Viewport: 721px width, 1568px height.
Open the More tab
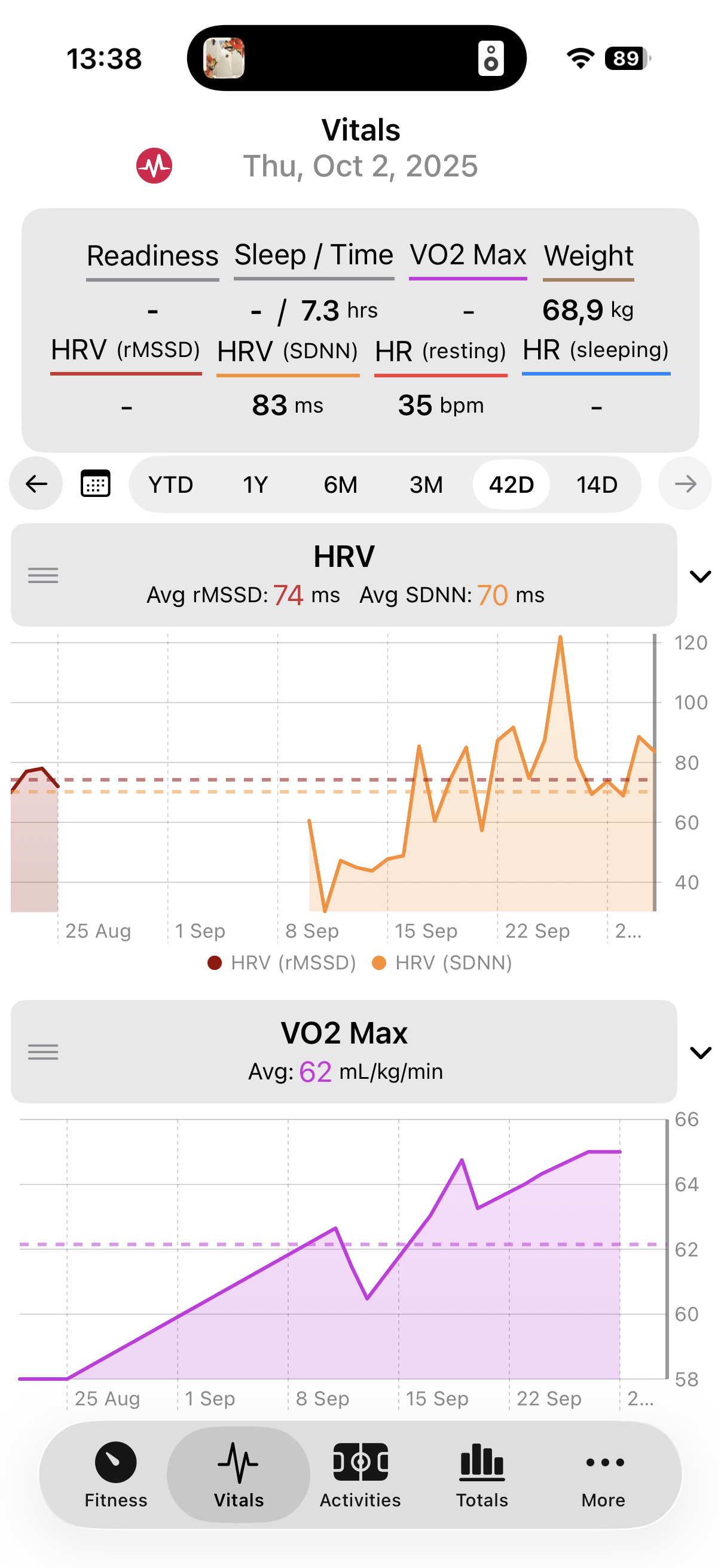click(x=604, y=1474)
